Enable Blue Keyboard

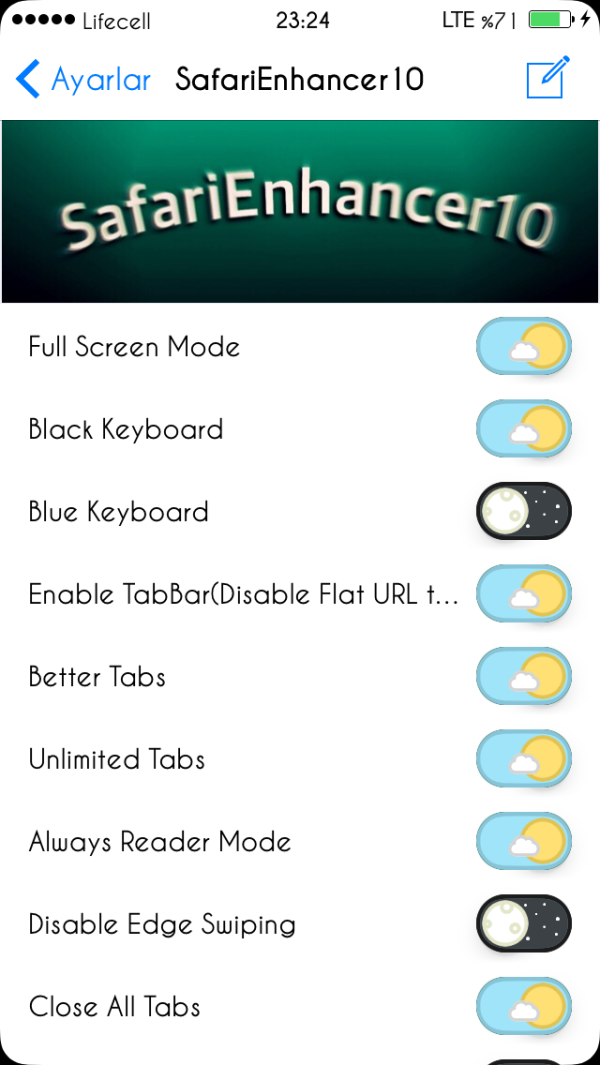[x=523, y=512]
